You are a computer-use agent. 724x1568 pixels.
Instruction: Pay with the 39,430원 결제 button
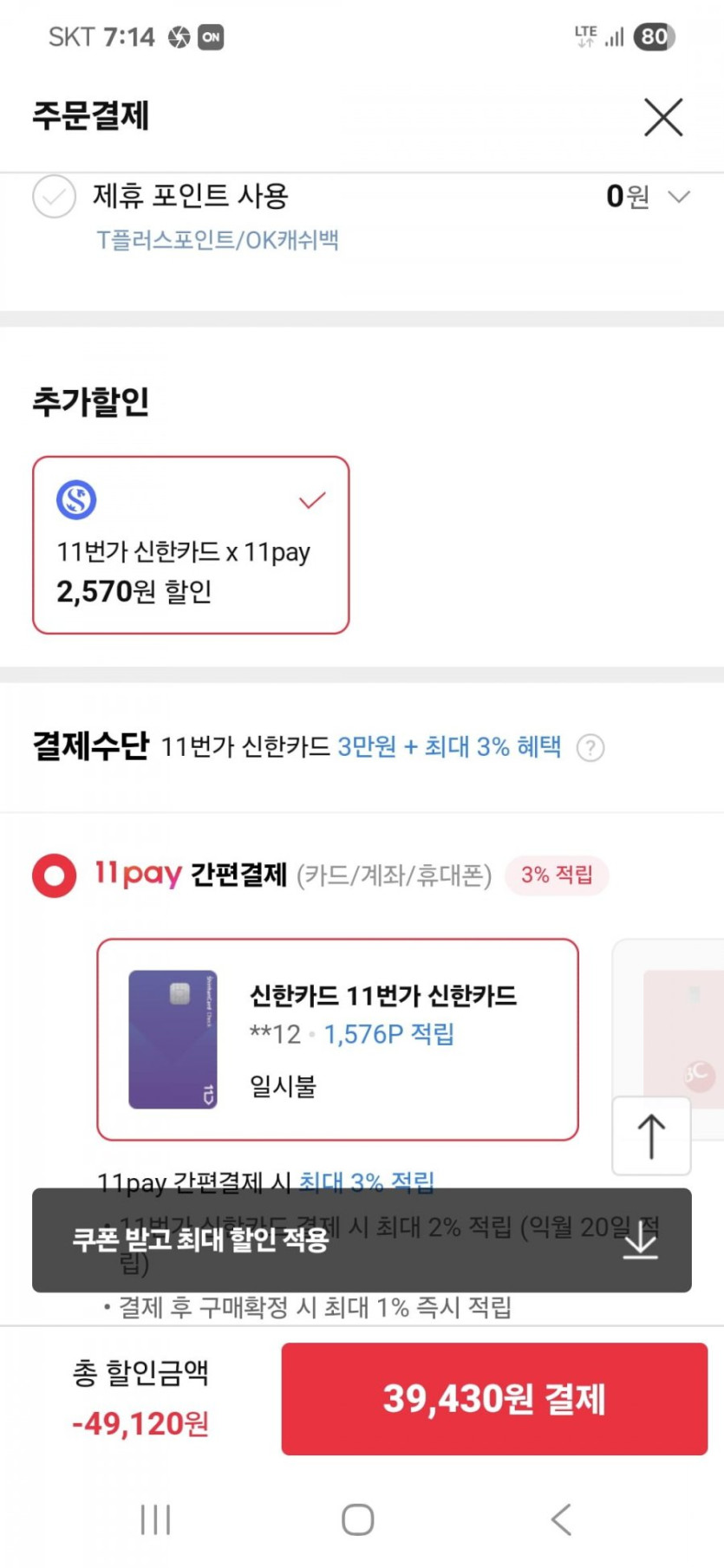(x=494, y=1398)
